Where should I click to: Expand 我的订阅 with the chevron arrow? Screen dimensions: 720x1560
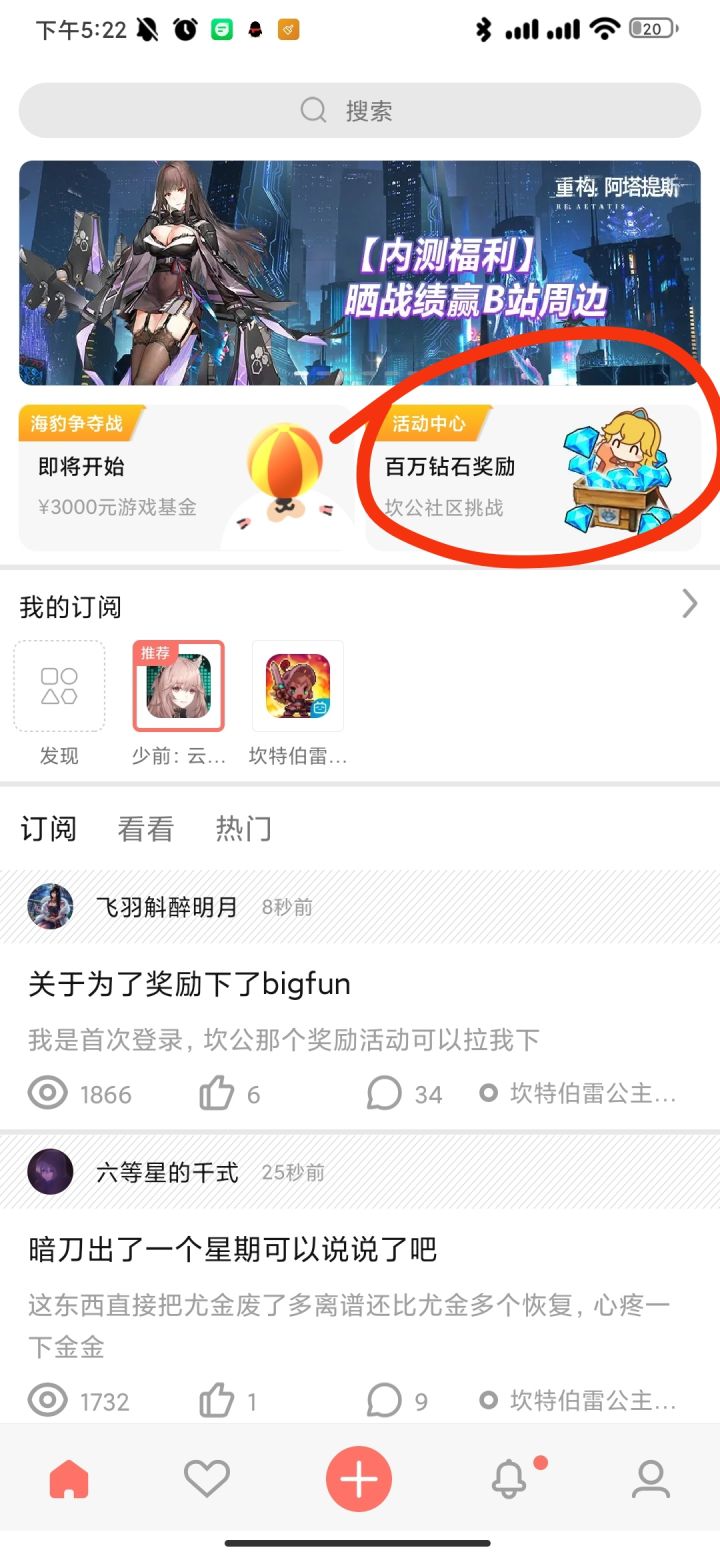click(x=688, y=603)
